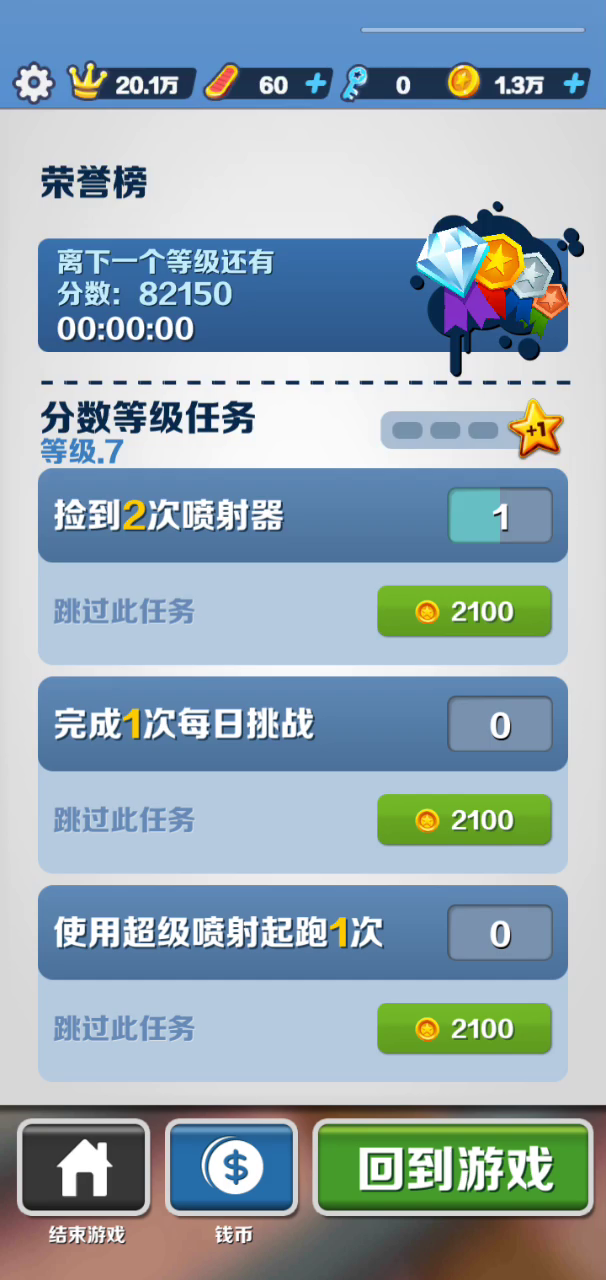This screenshot has height=1280, width=606.
Task: Add more hoverboards with the plus
Action: (x=316, y=84)
